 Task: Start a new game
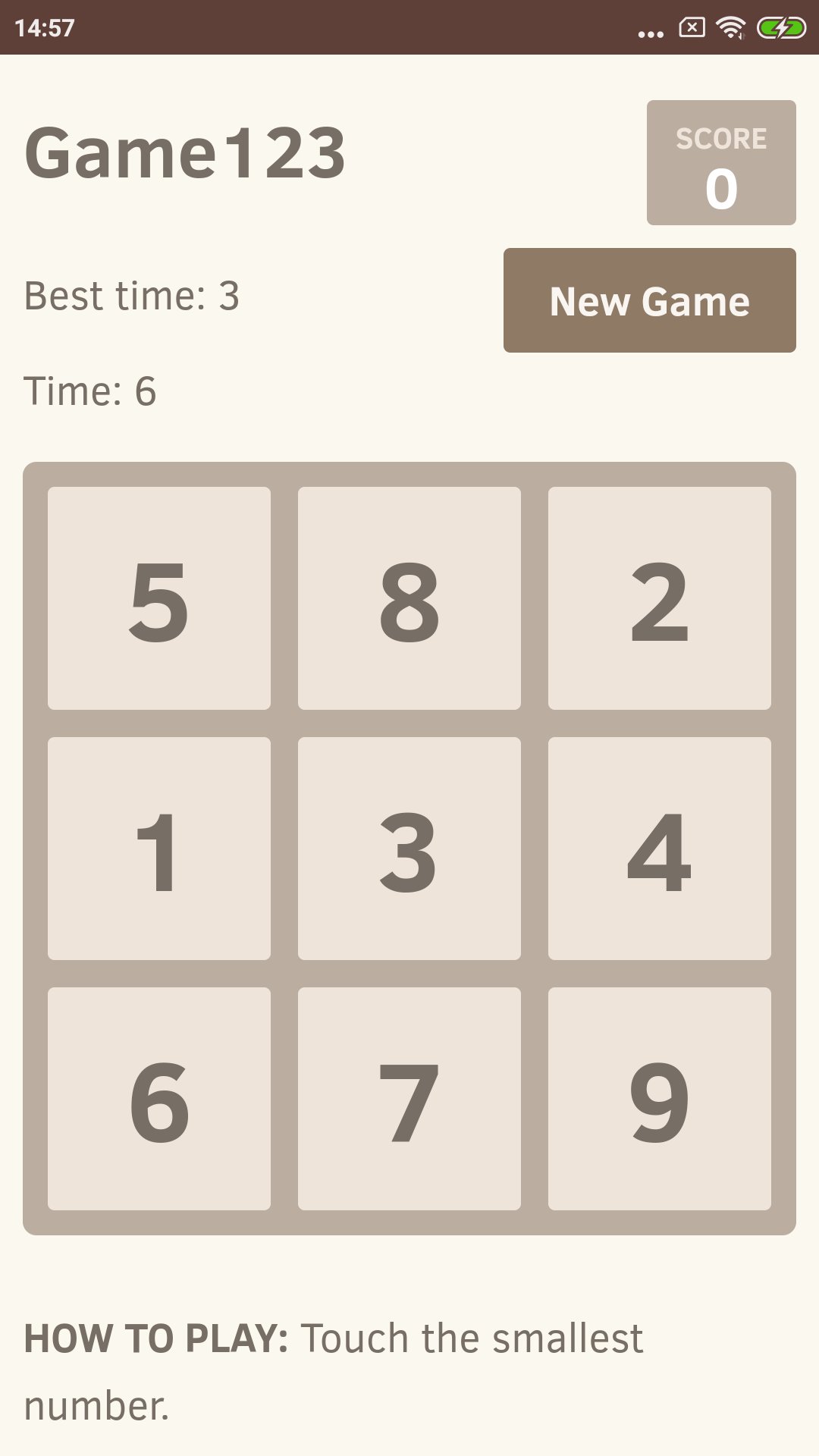click(x=649, y=300)
